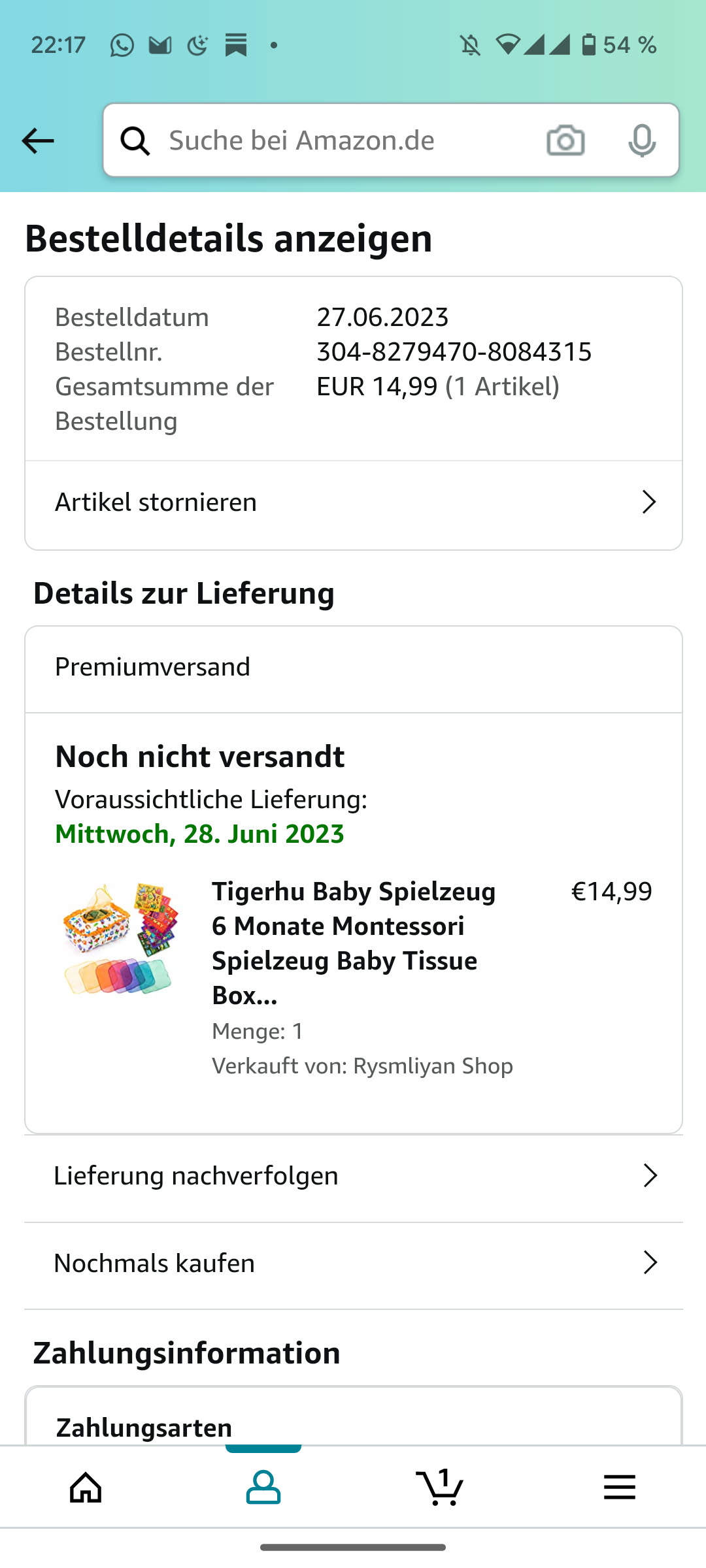
Task: Go back using the arrow icon
Action: (38, 140)
